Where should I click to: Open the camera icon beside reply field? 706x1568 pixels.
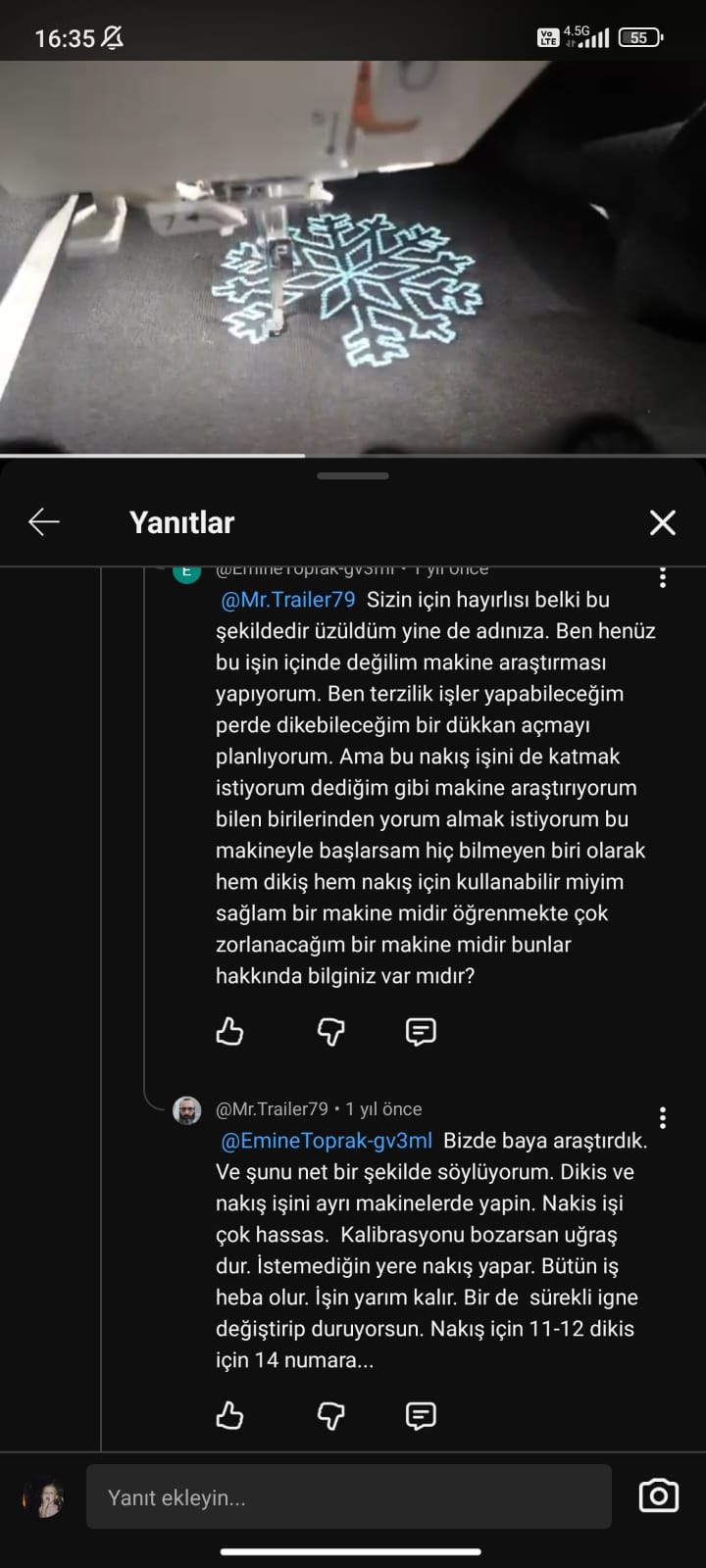tap(658, 1495)
